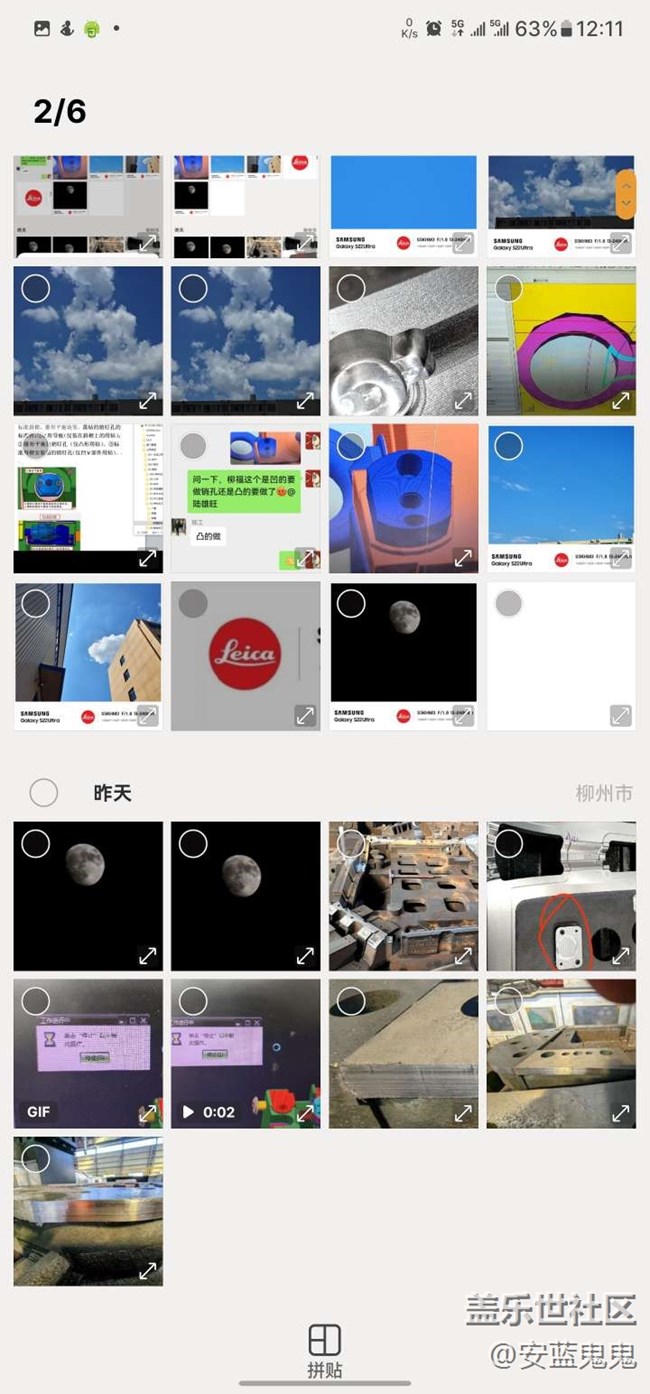Open the GIF thumbnail of the dialog window
Viewport: 650px width, 1394px height.
[88, 1053]
